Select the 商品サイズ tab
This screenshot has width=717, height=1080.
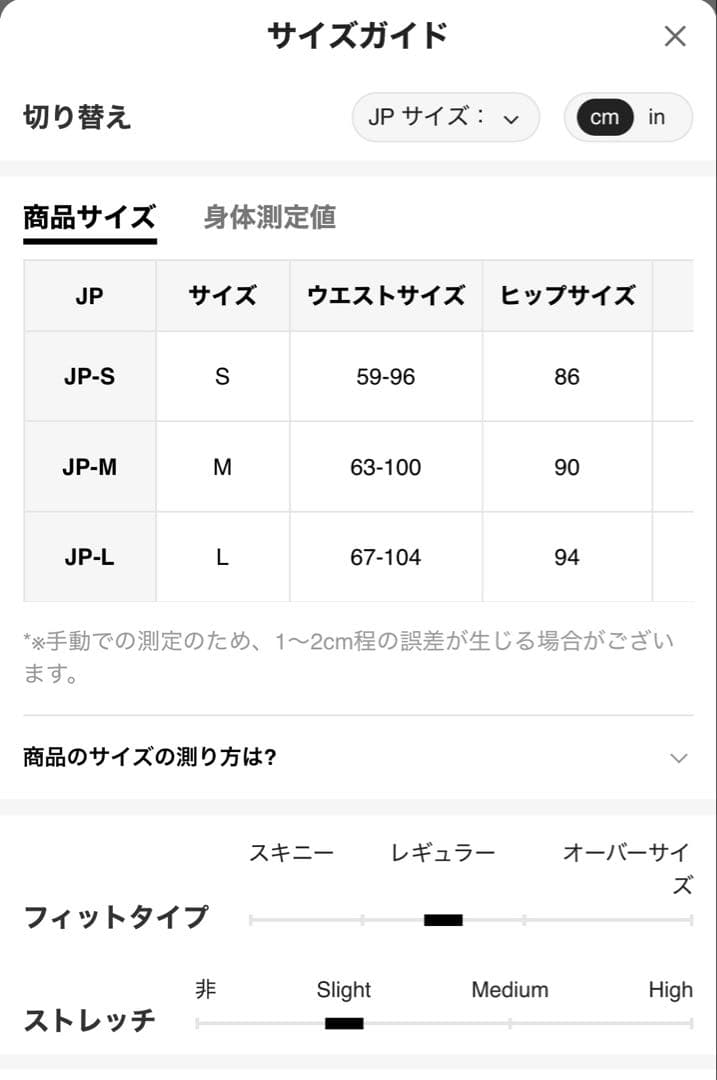pos(90,219)
